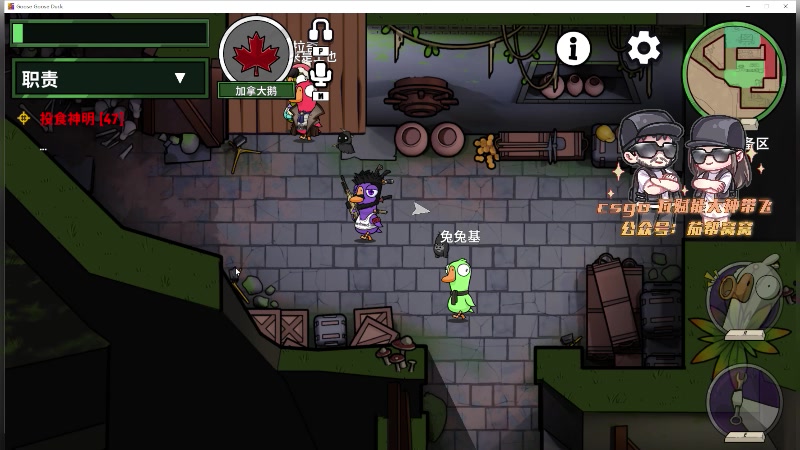Expand the 职责 dropdown
This screenshot has width=800, height=450.
coord(109,78)
